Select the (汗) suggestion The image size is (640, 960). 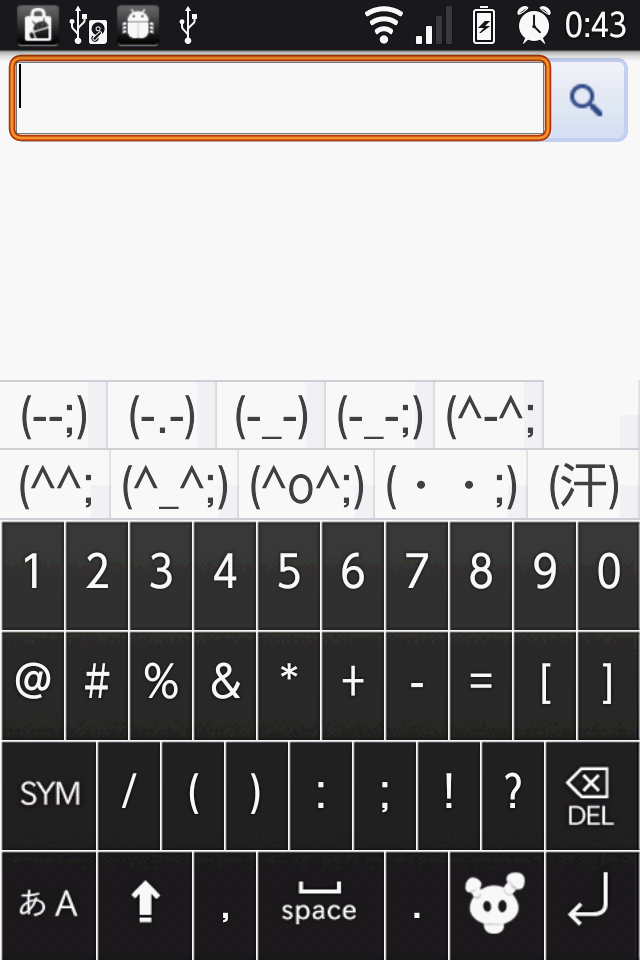(x=584, y=486)
